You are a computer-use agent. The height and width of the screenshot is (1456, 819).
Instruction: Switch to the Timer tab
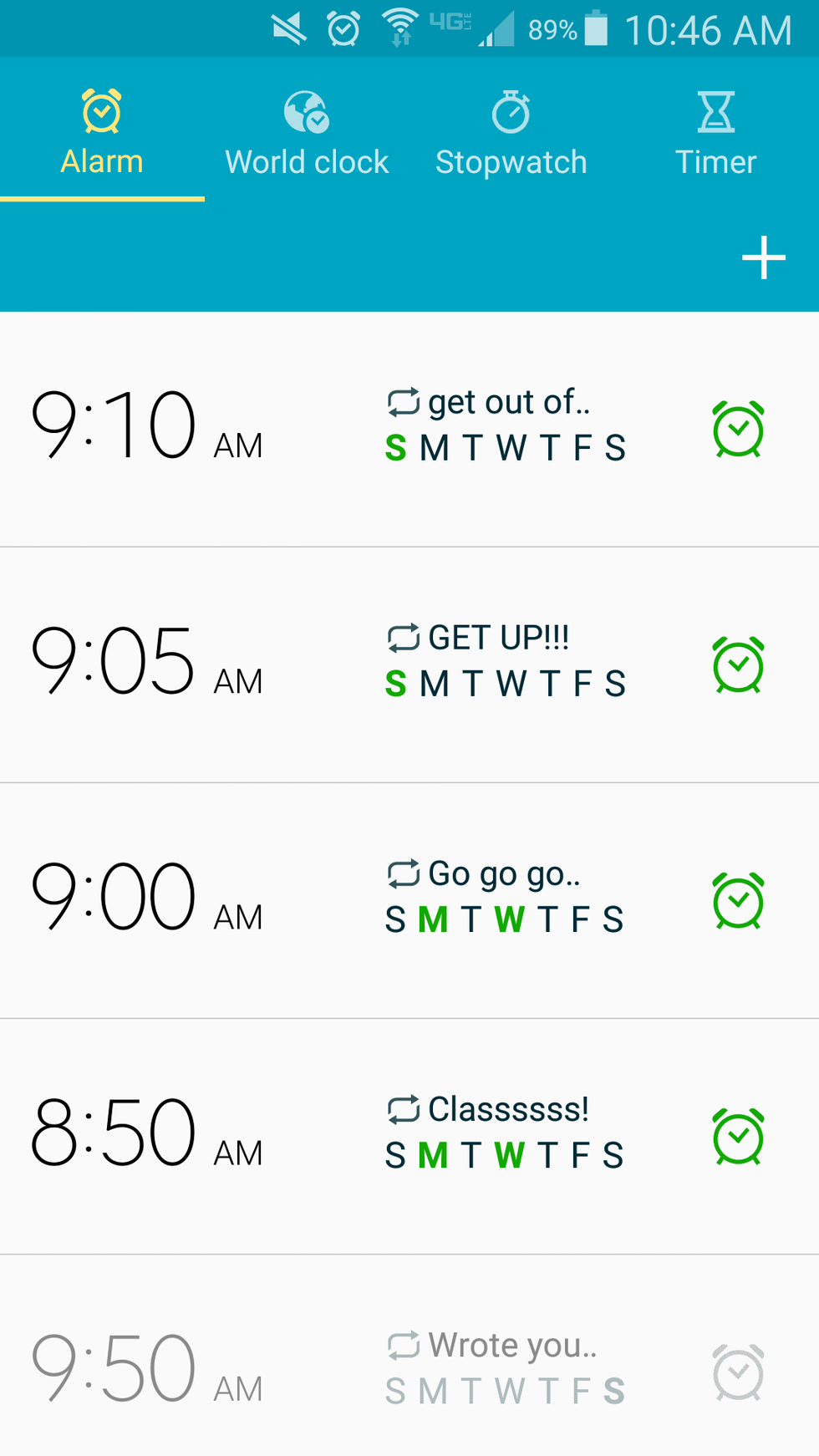[x=715, y=134]
